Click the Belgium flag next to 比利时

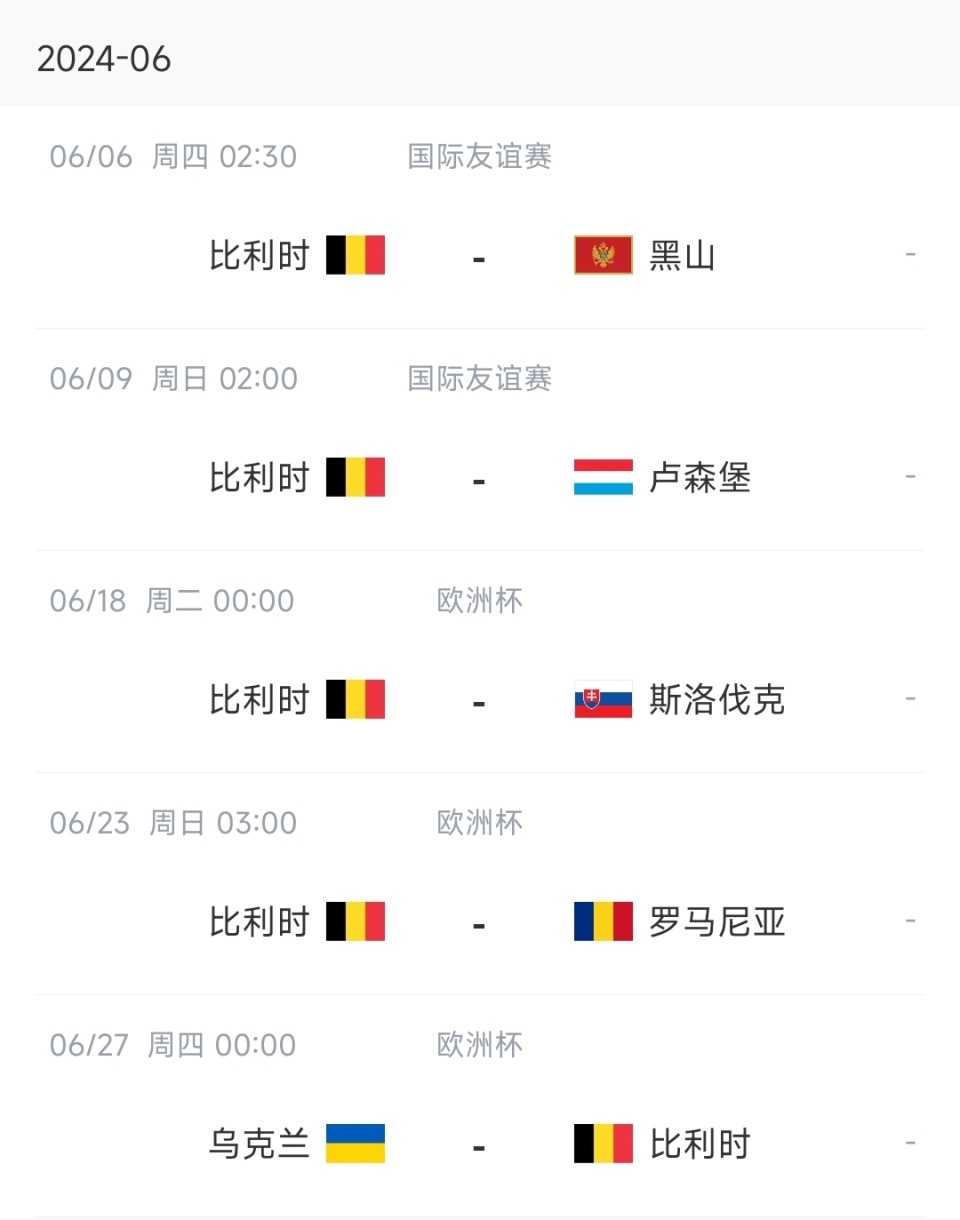(x=355, y=254)
